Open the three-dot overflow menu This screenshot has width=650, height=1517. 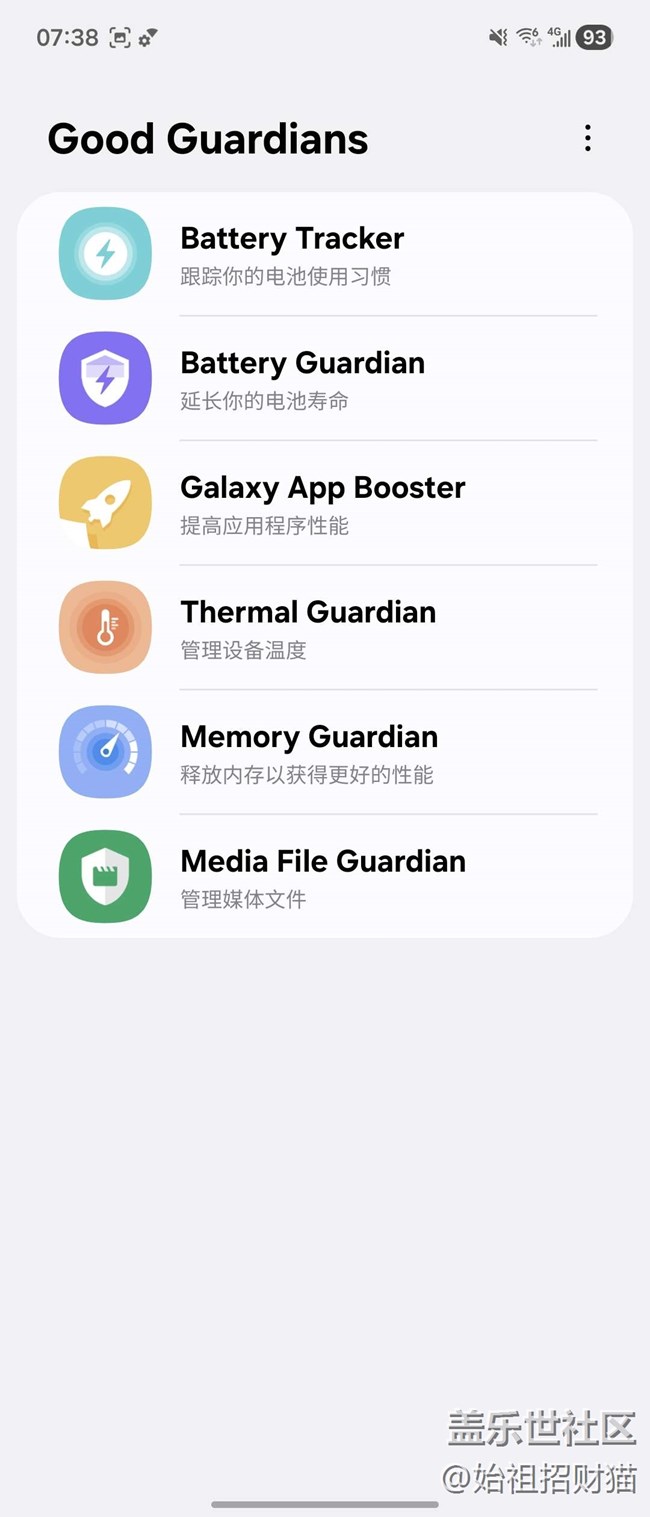tap(588, 138)
